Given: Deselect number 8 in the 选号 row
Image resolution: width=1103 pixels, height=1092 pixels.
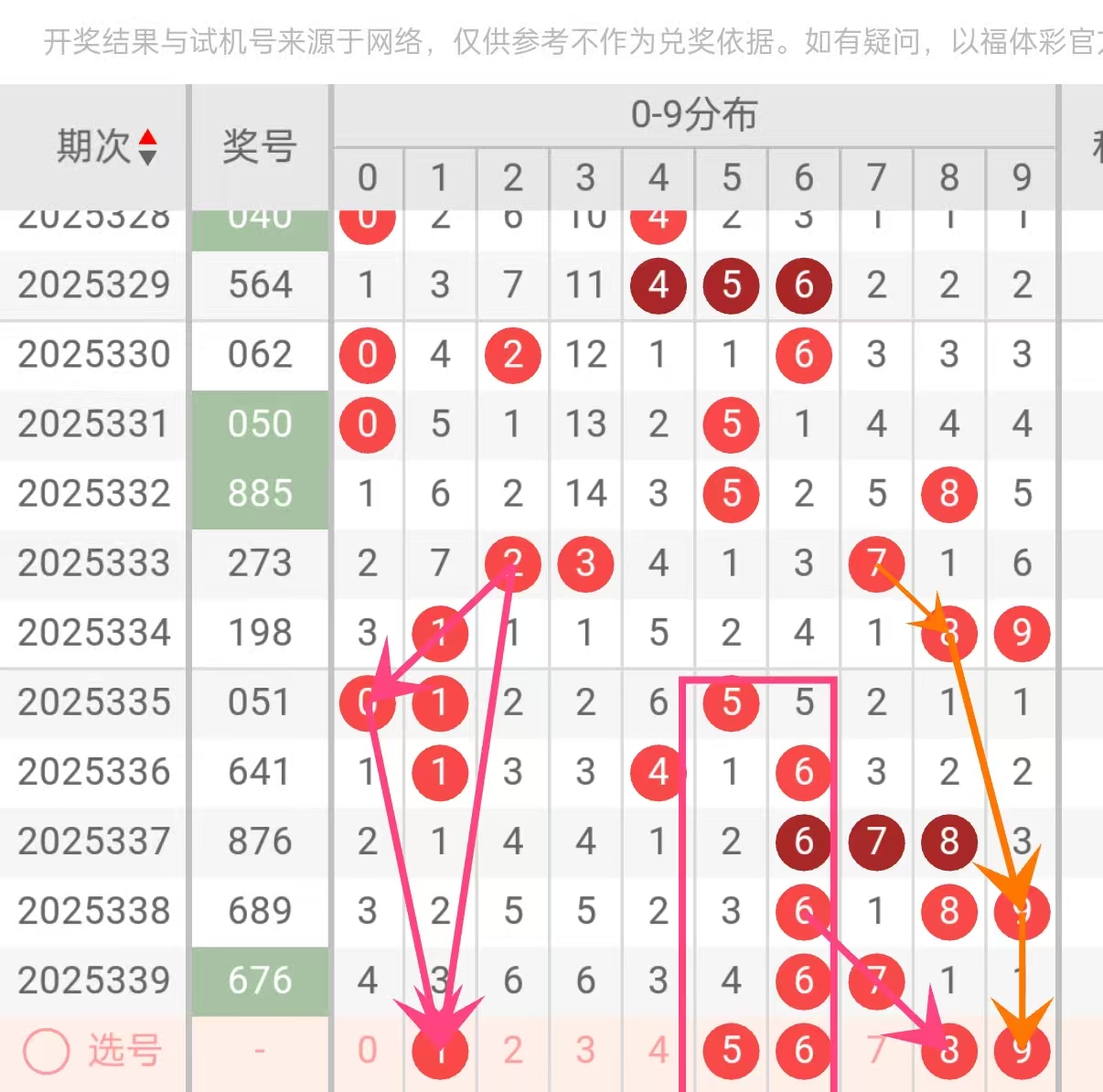Looking at the screenshot, I should [949, 1051].
